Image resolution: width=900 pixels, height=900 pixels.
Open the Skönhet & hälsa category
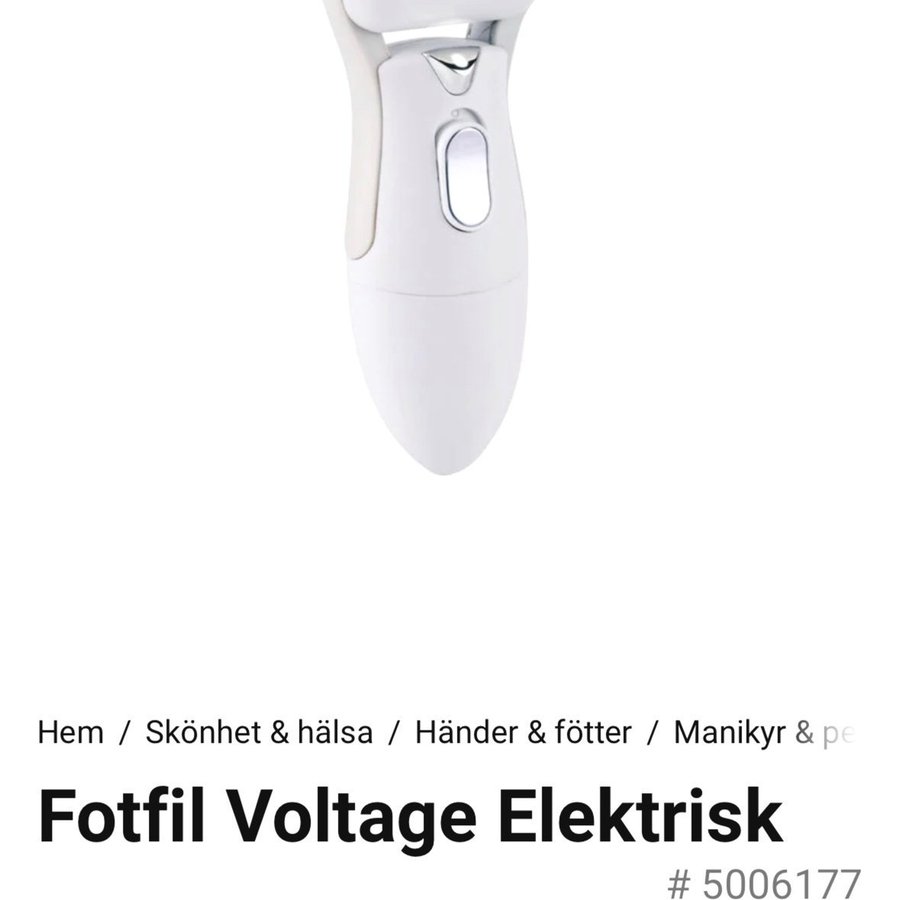click(259, 732)
